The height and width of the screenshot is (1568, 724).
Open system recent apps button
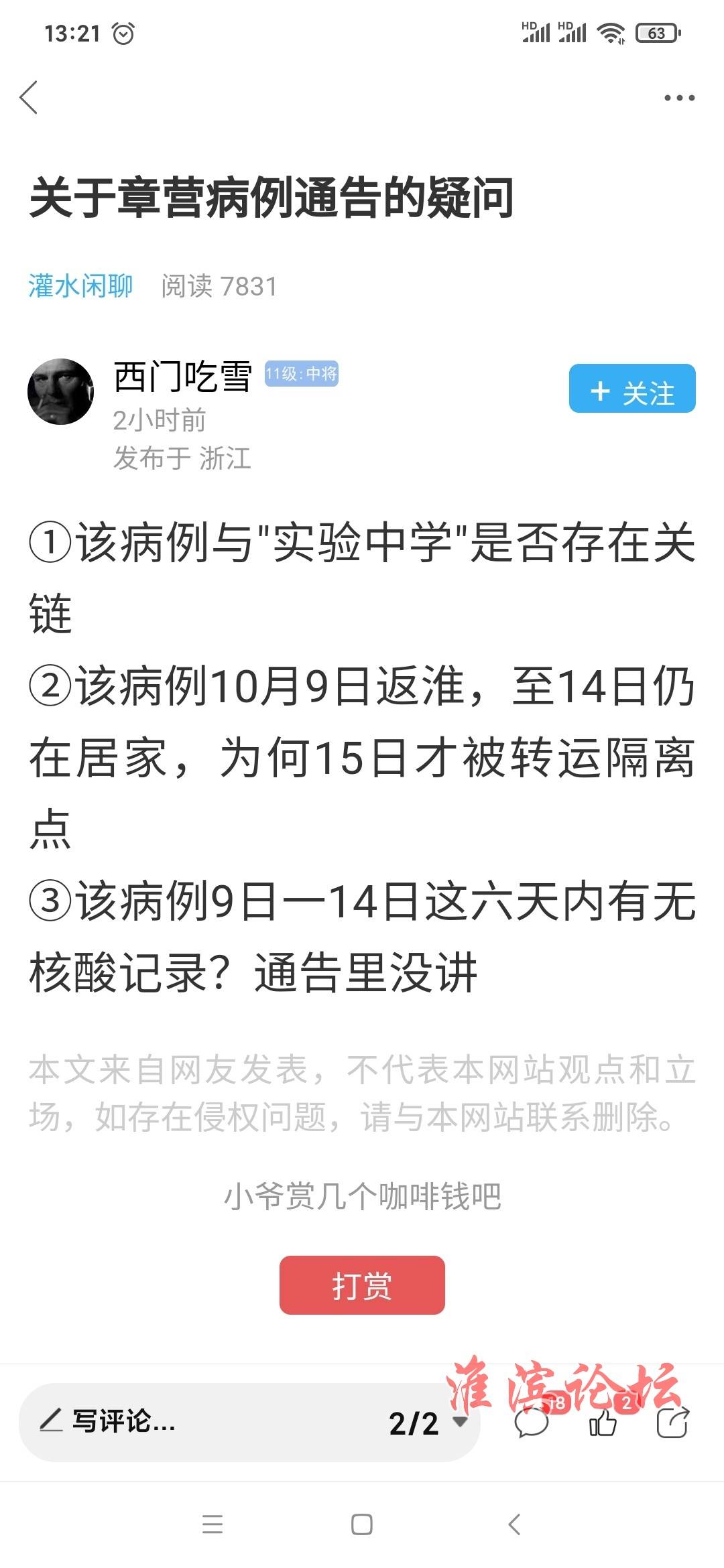pyautogui.click(x=212, y=1524)
